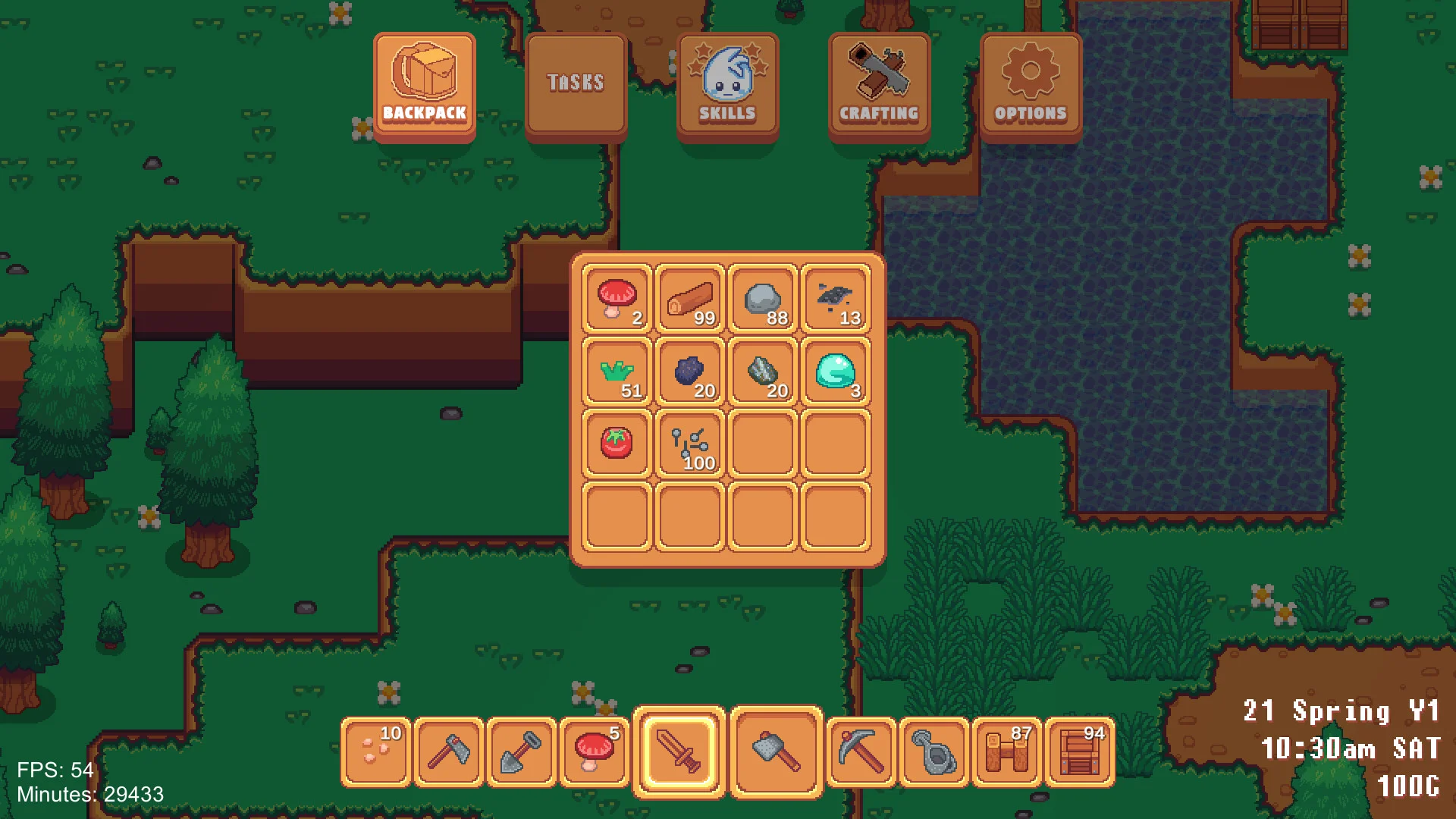Open the Tasks menu
The image size is (1456, 819).
576,86
